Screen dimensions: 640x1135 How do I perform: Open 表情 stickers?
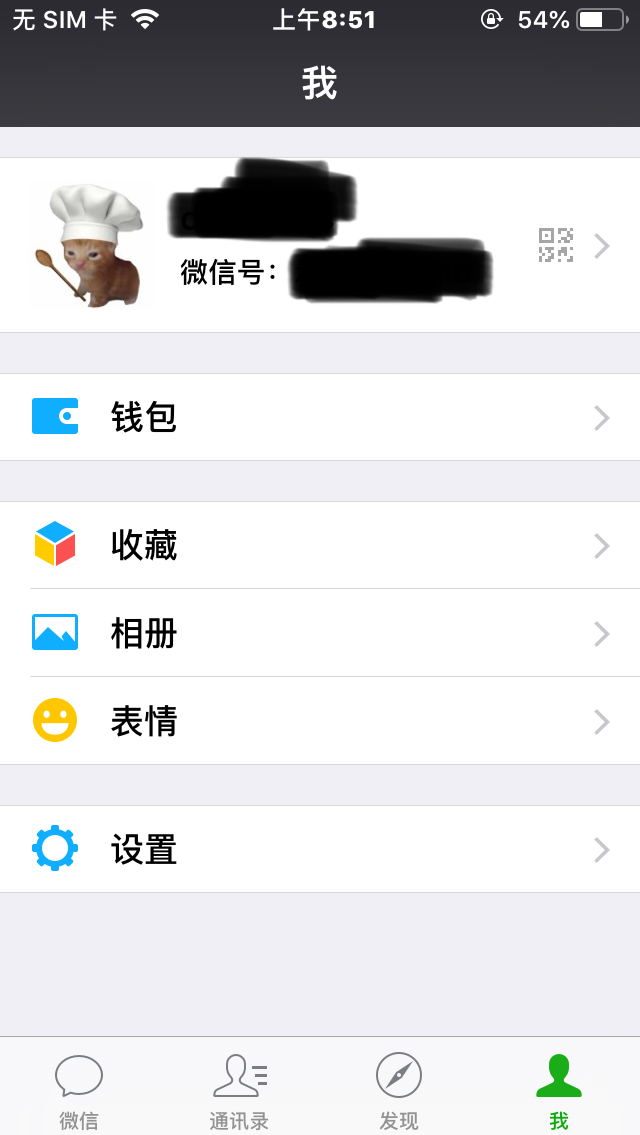pos(320,721)
